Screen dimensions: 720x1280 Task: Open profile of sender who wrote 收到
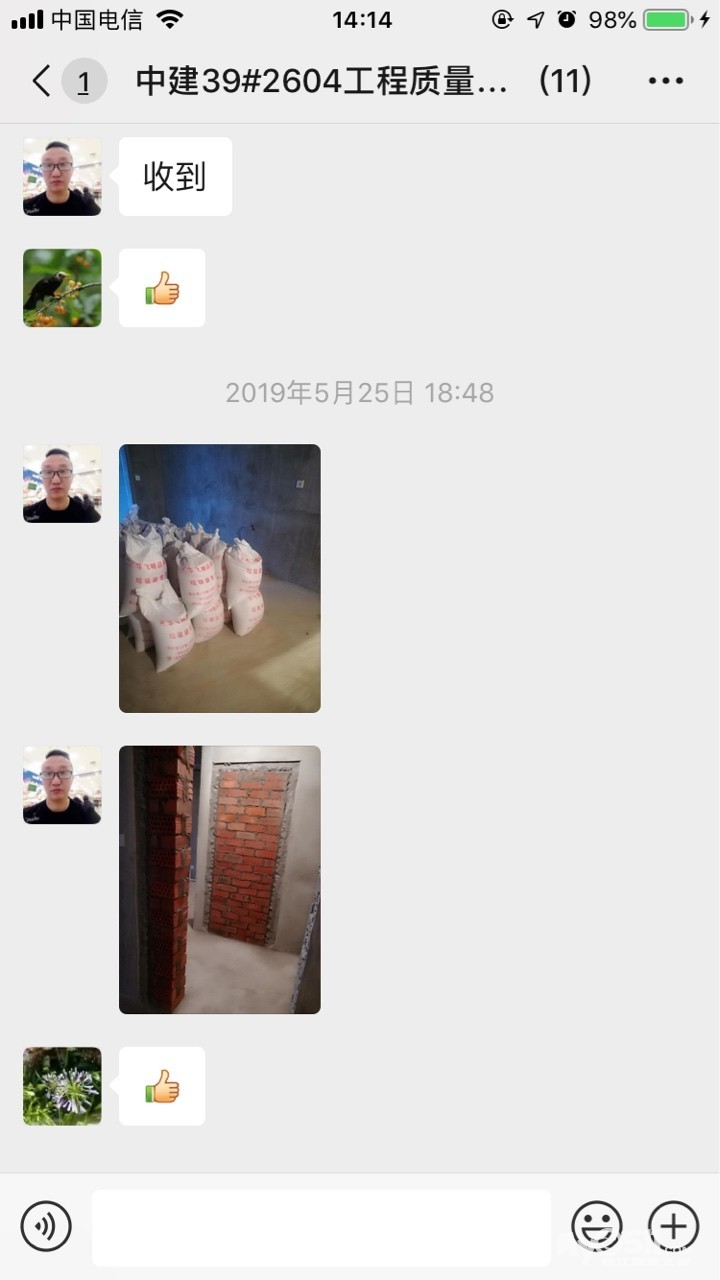[x=62, y=177]
